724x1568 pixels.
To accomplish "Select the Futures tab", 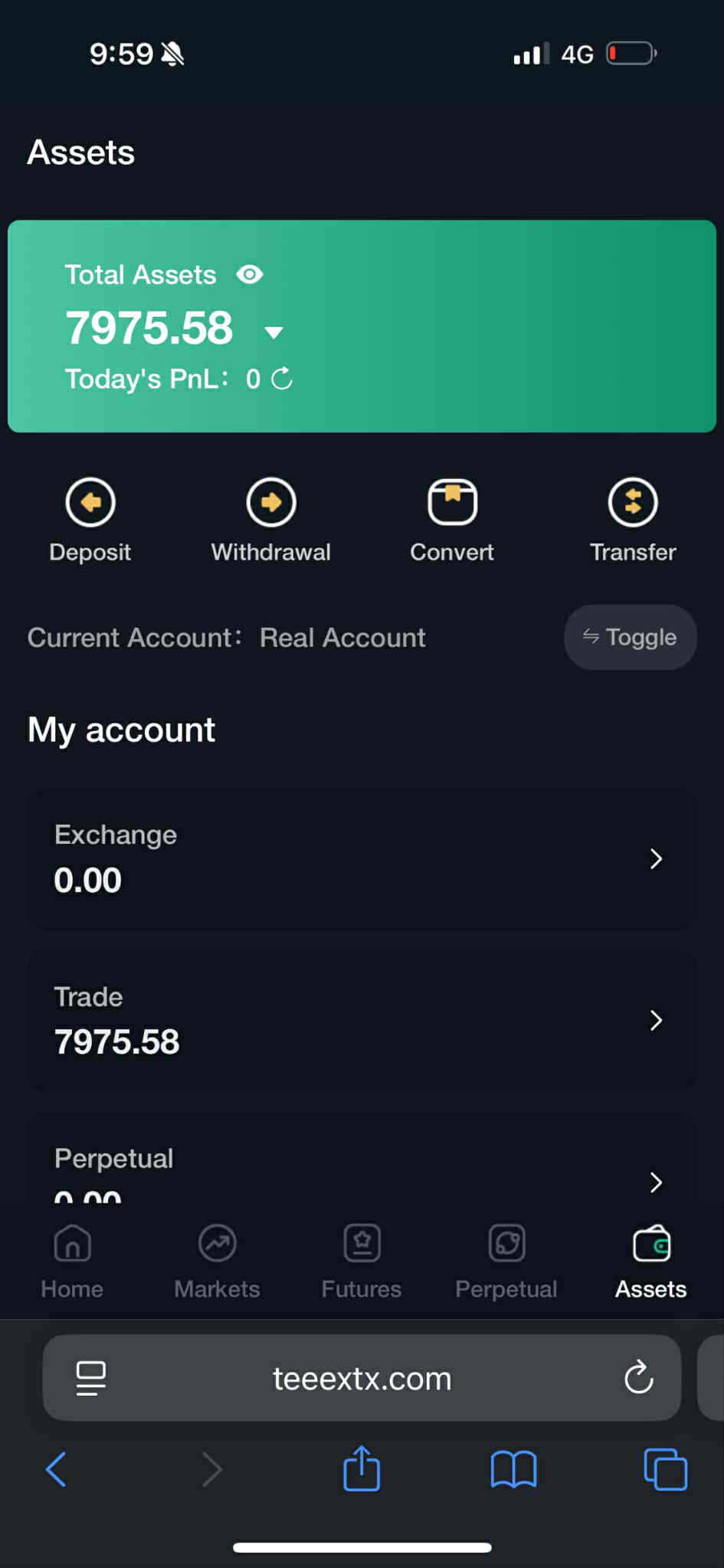I will pos(362,1261).
